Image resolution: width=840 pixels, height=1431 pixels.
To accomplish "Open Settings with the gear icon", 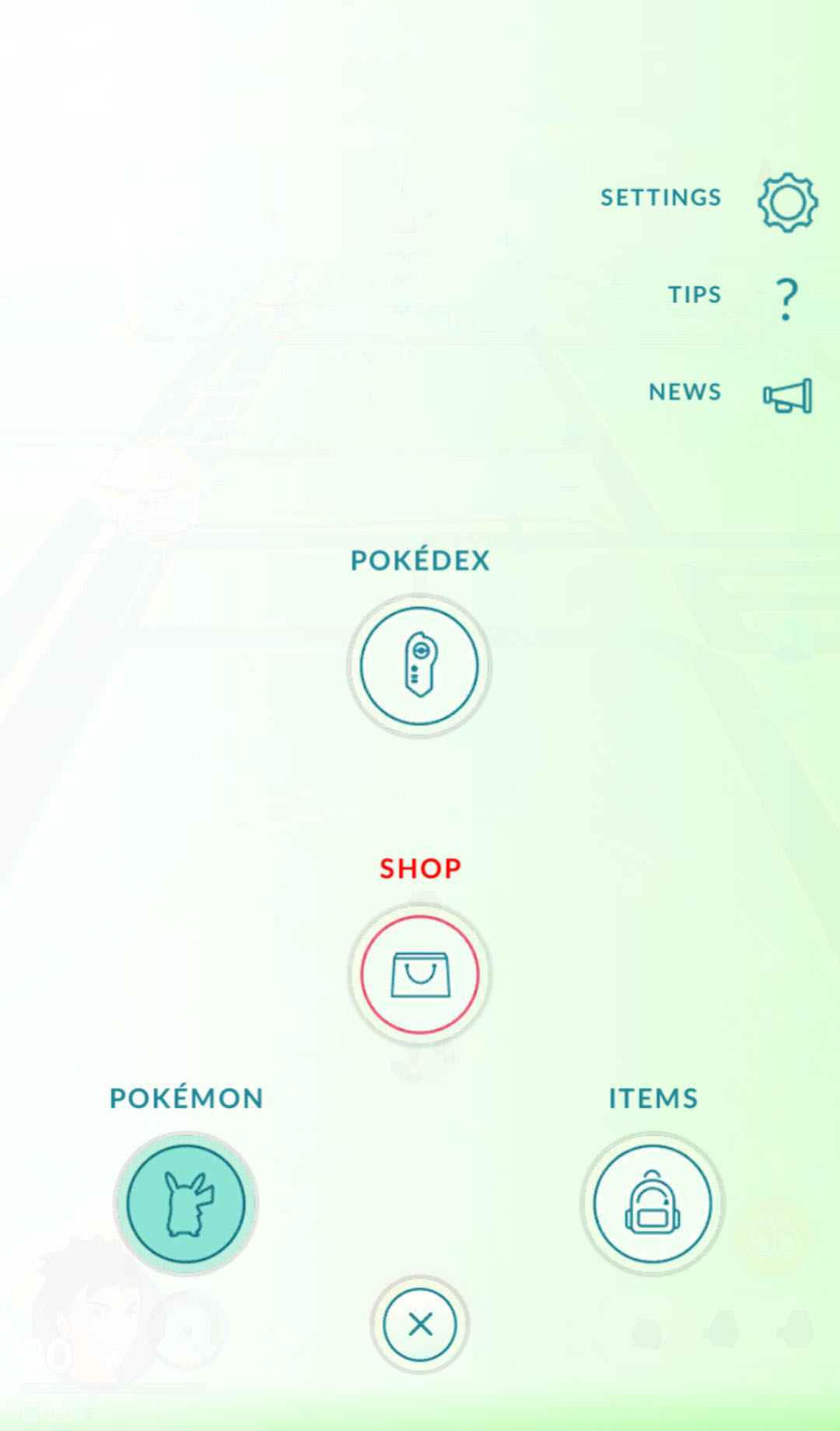I will (787, 202).
